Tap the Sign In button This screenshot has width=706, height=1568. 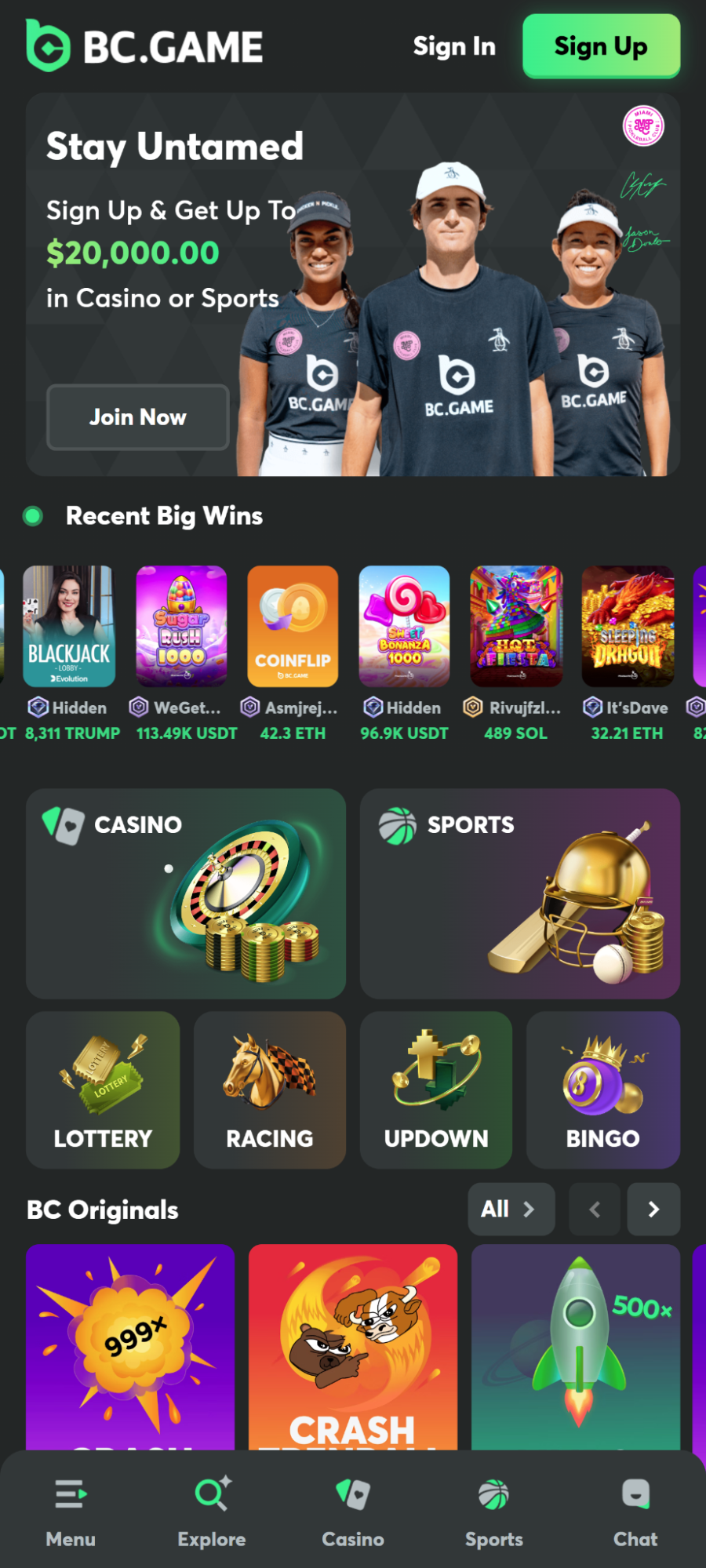(454, 46)
